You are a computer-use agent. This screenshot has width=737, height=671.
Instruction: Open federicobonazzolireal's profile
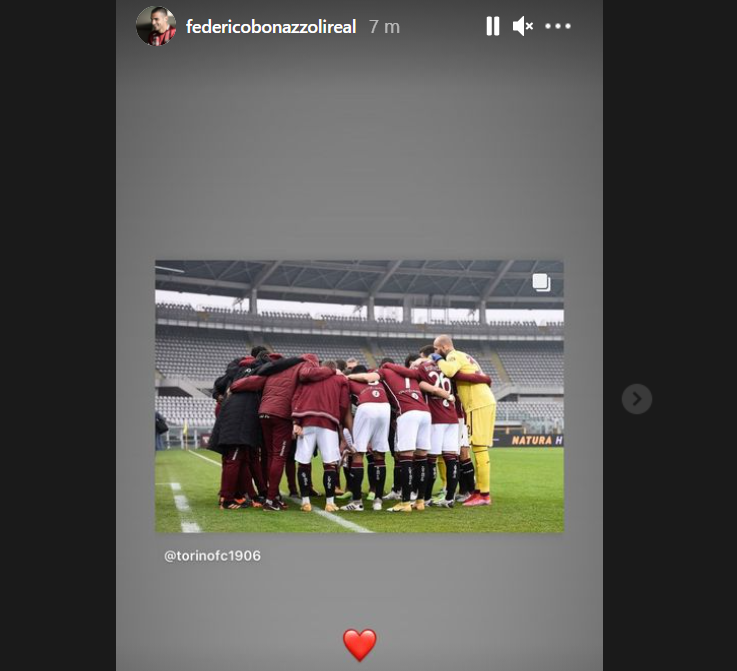coord(270,27)
